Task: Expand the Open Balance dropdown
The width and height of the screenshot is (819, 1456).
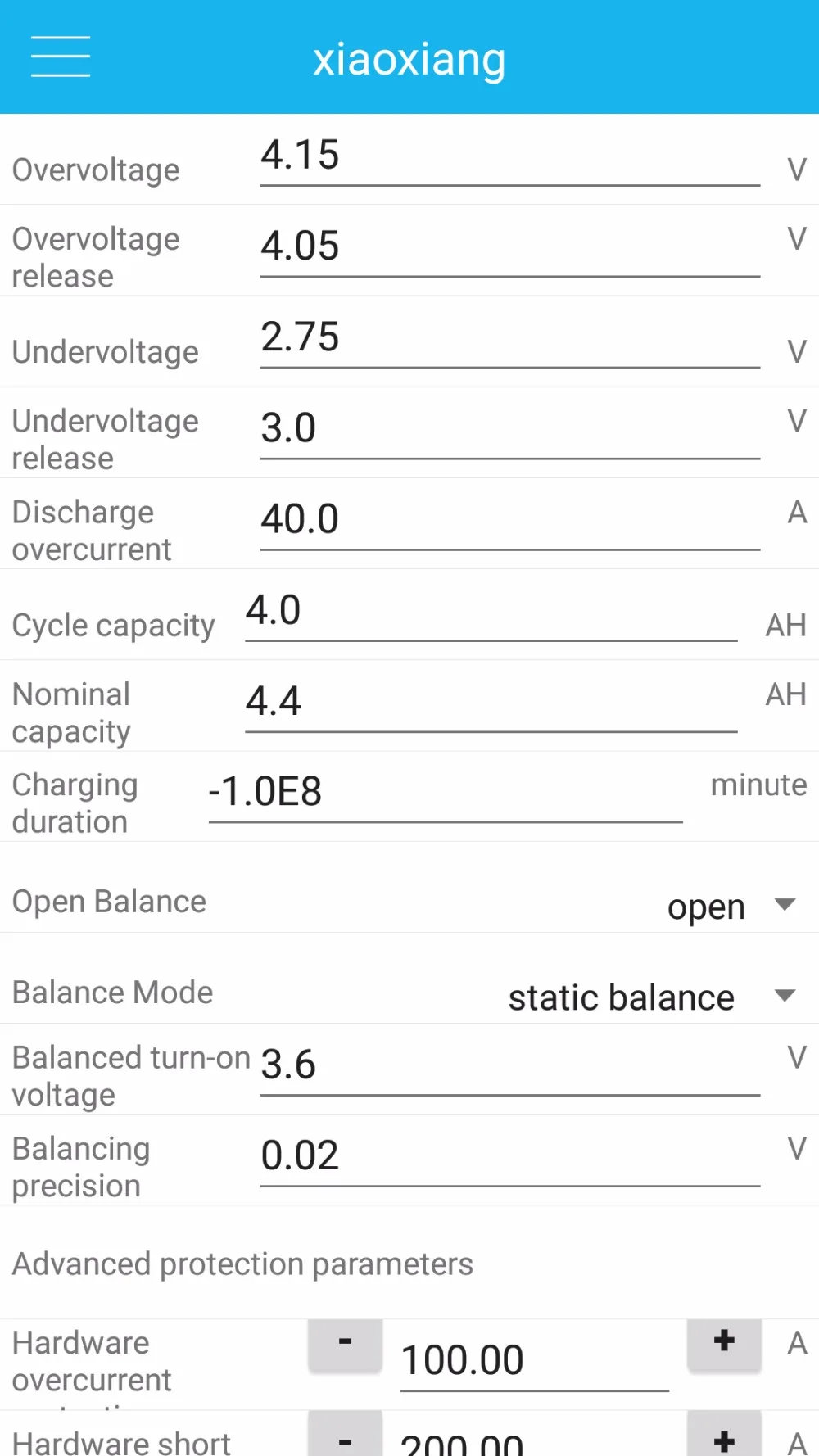Action: click(729, 906)
